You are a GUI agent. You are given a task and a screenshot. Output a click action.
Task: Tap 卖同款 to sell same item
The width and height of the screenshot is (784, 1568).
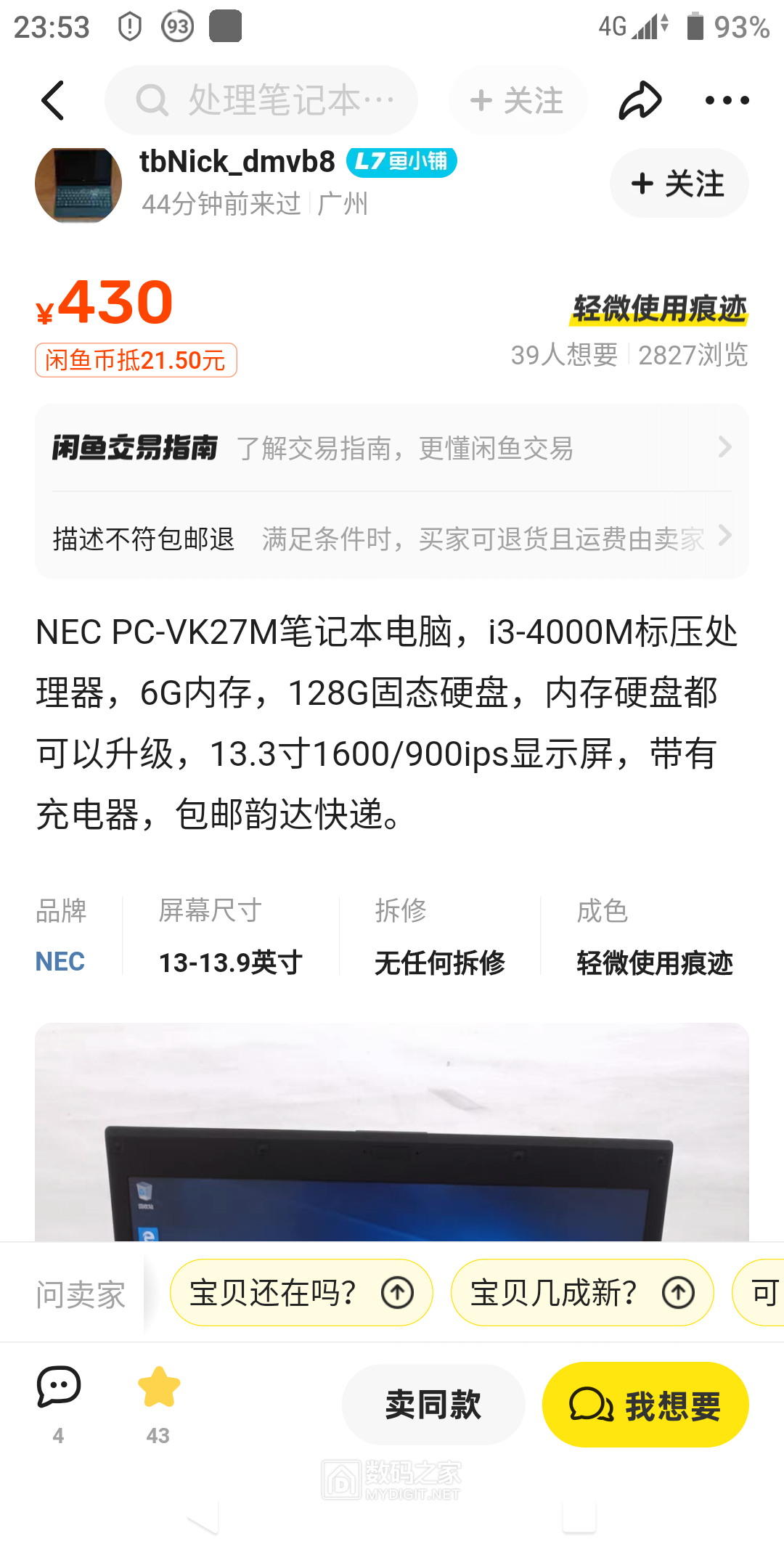point(433,1405)
